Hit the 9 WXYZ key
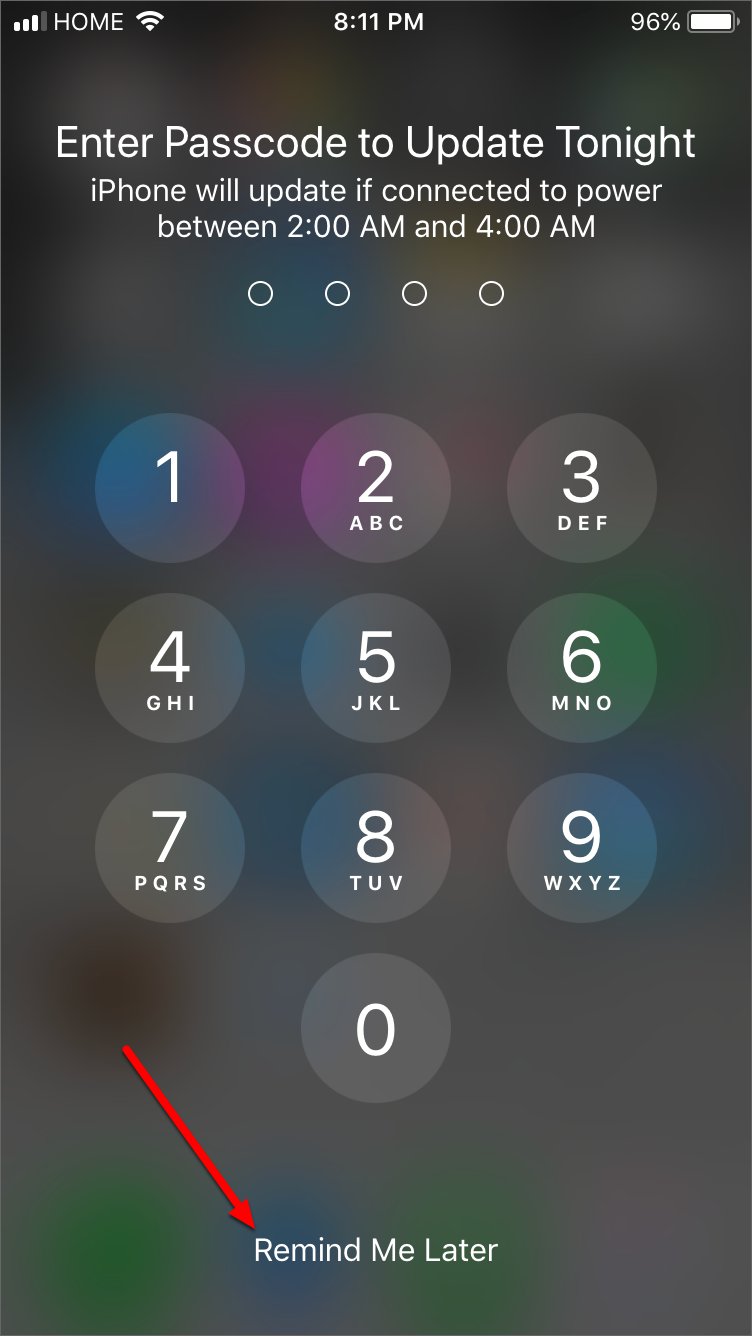752x1336 pixels. (582, 848)
